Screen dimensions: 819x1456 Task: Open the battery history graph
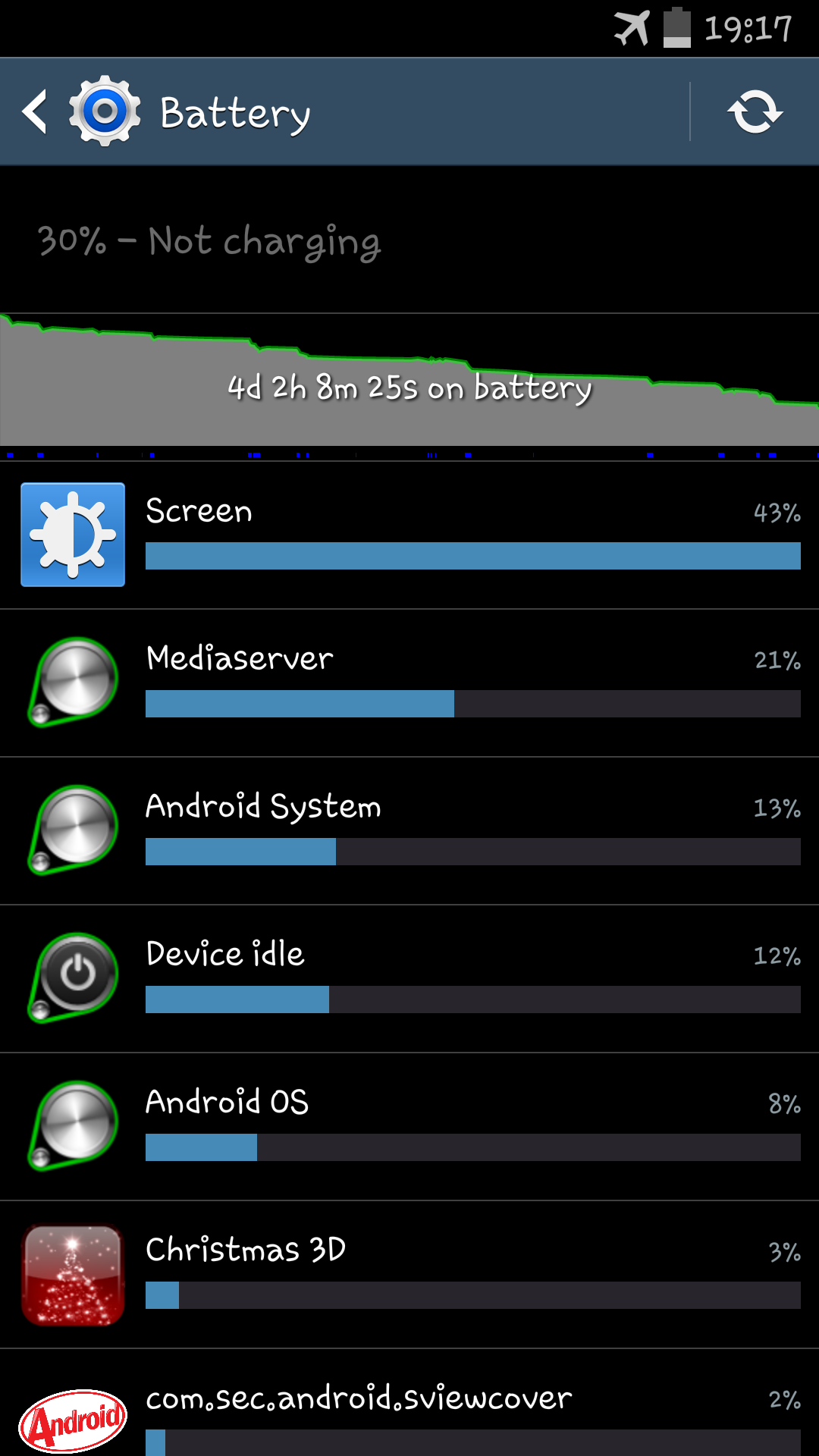point(409,383)
